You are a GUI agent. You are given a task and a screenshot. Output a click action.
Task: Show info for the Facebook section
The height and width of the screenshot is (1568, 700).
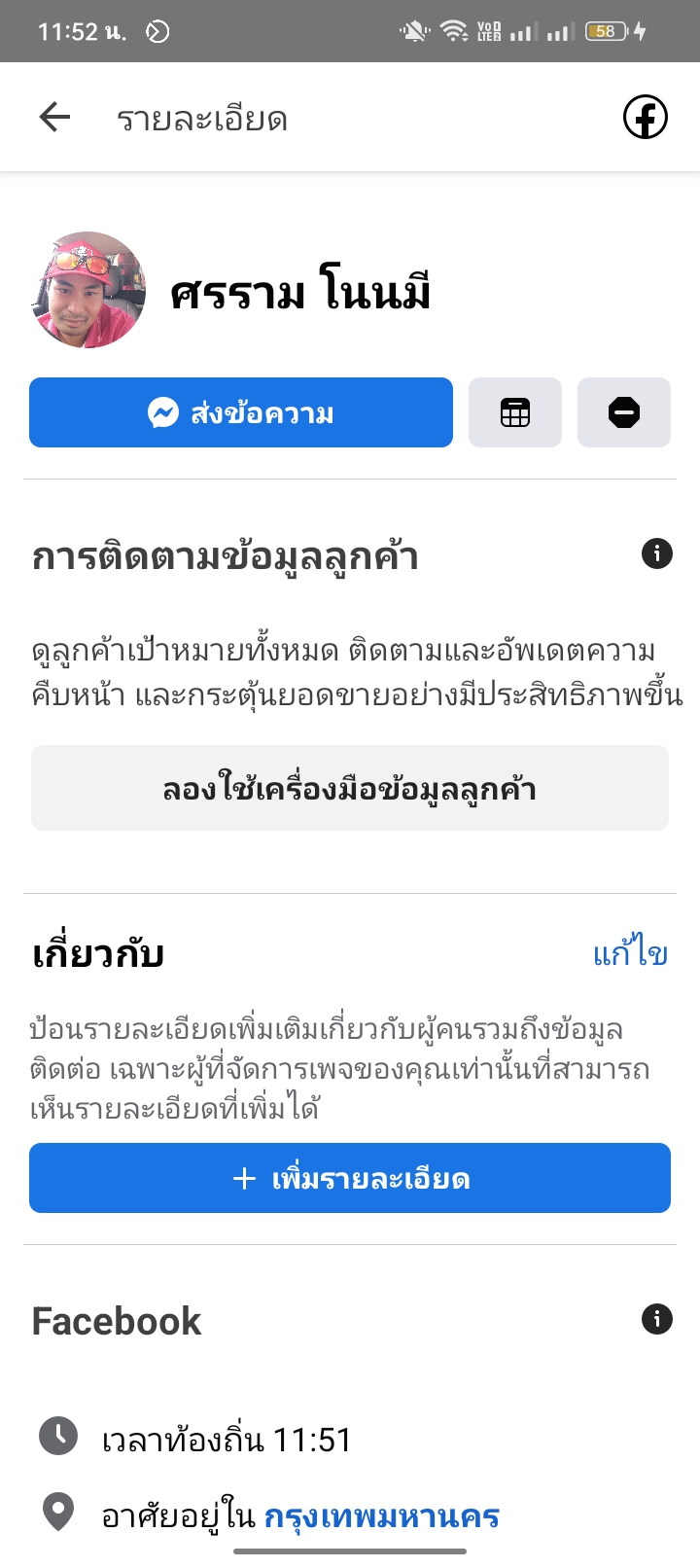[657, 1319]
